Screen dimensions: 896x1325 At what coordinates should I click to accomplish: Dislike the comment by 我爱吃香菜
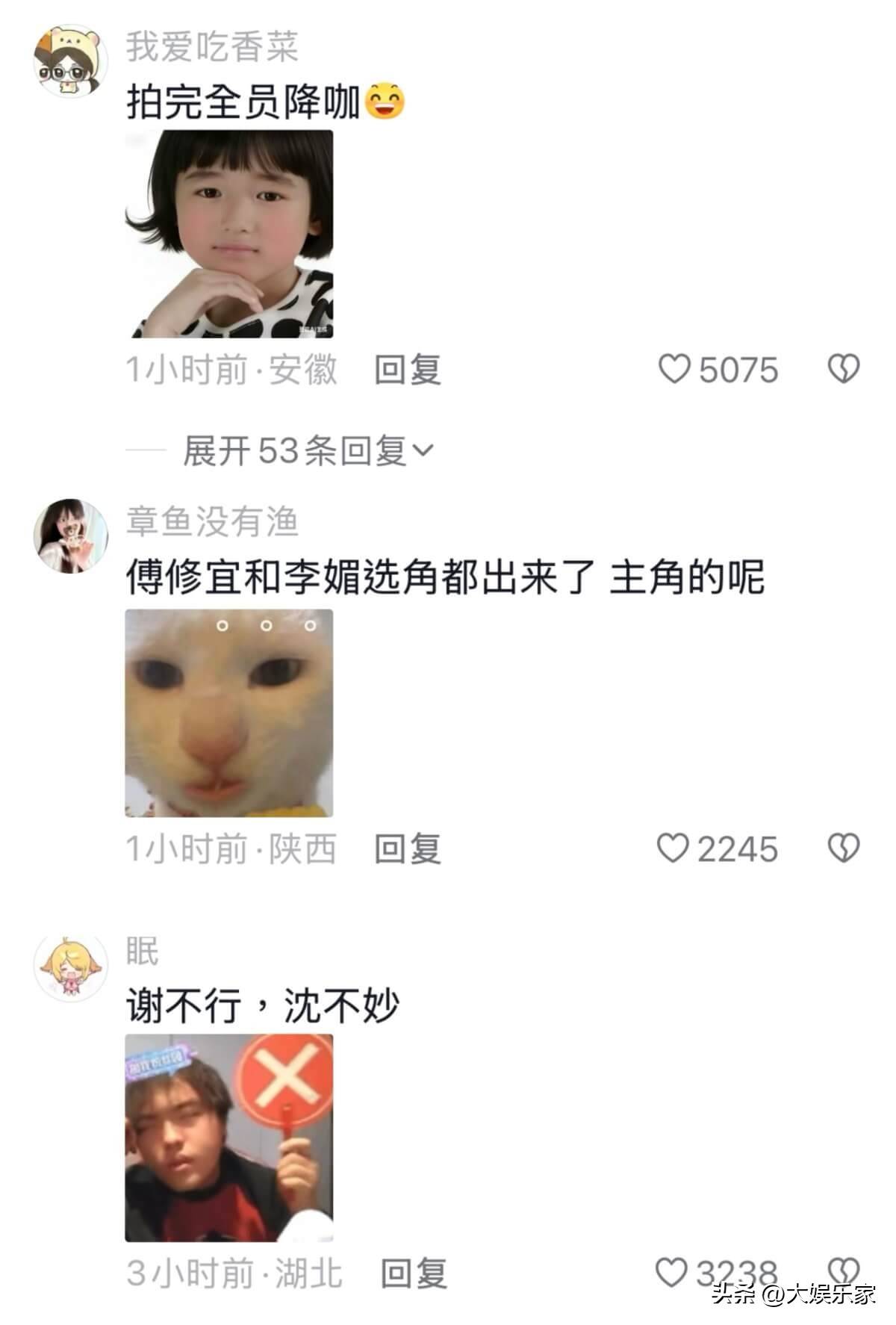click(x=844, y=369)
